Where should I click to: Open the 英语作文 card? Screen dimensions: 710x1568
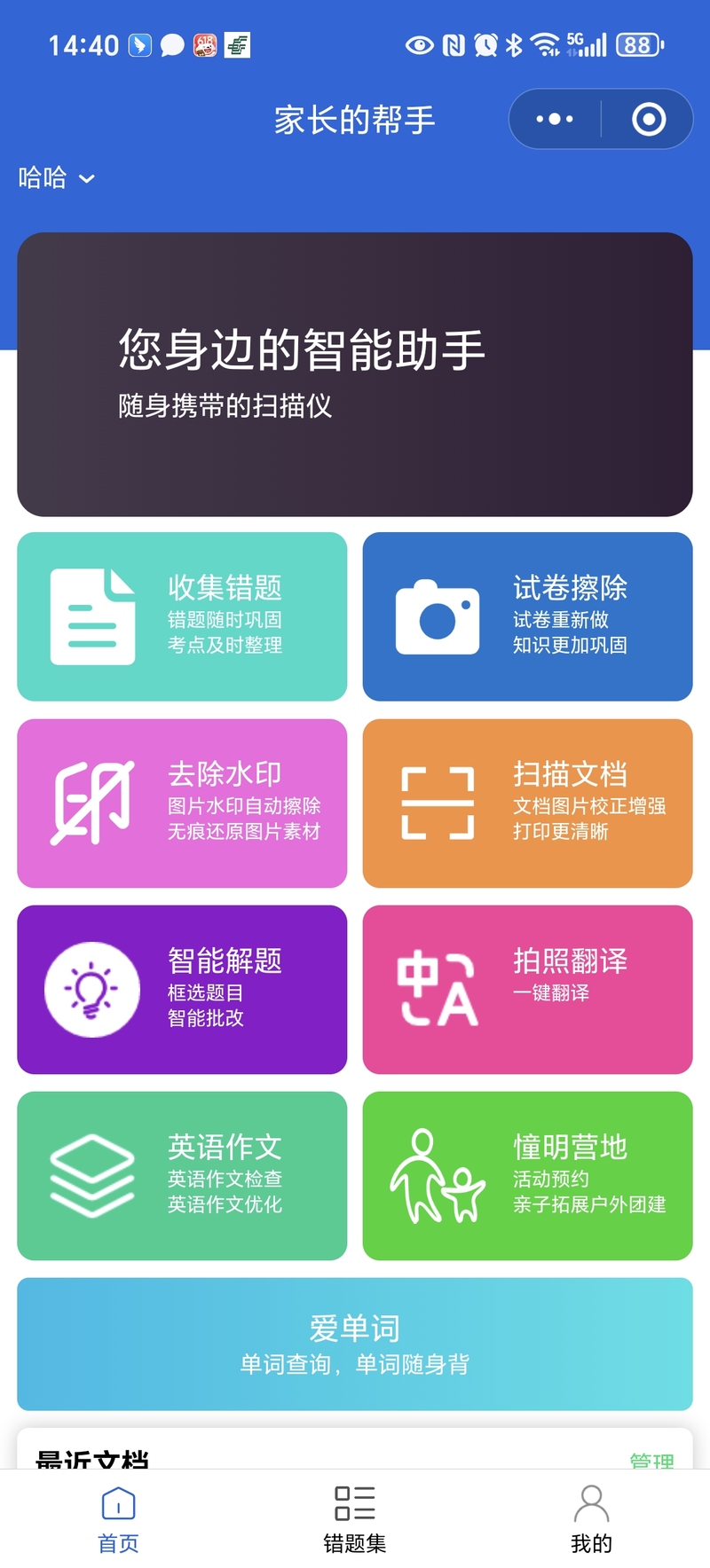tap(182, 1175)
